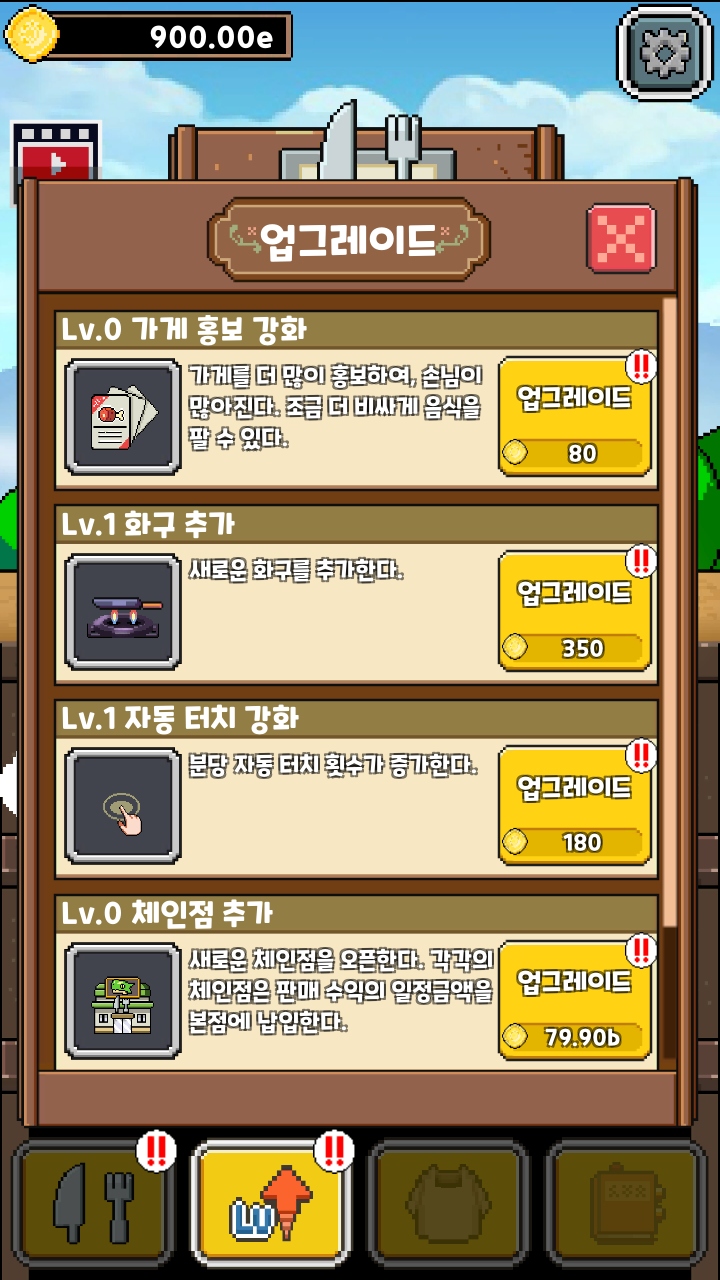This screenshot has width=720, height=1280.
Task: Buy 체인점 추가 upgrade for 79.90b
Action: tap(574, 1000)
